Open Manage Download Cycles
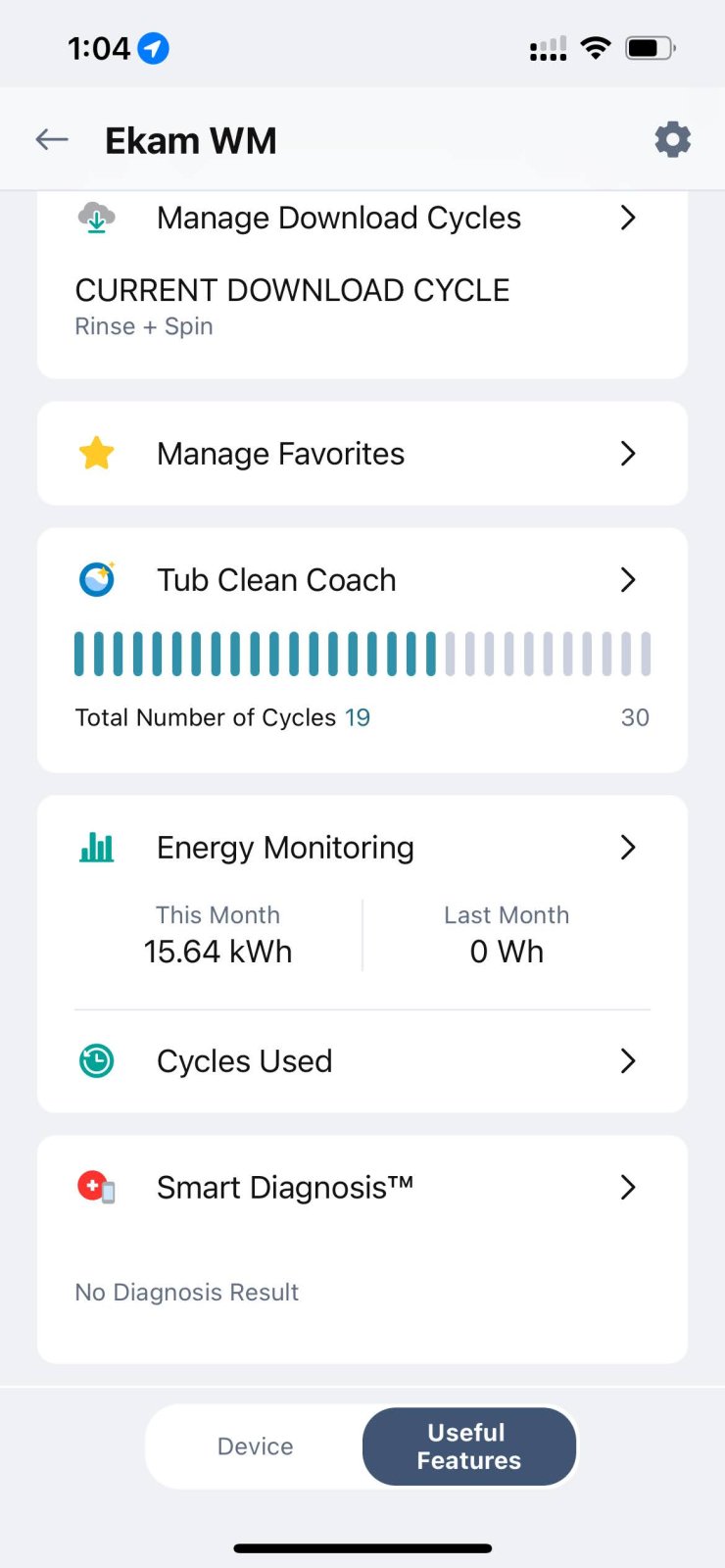This screenshot has width=725, height=1568. (x=362, y=218)
